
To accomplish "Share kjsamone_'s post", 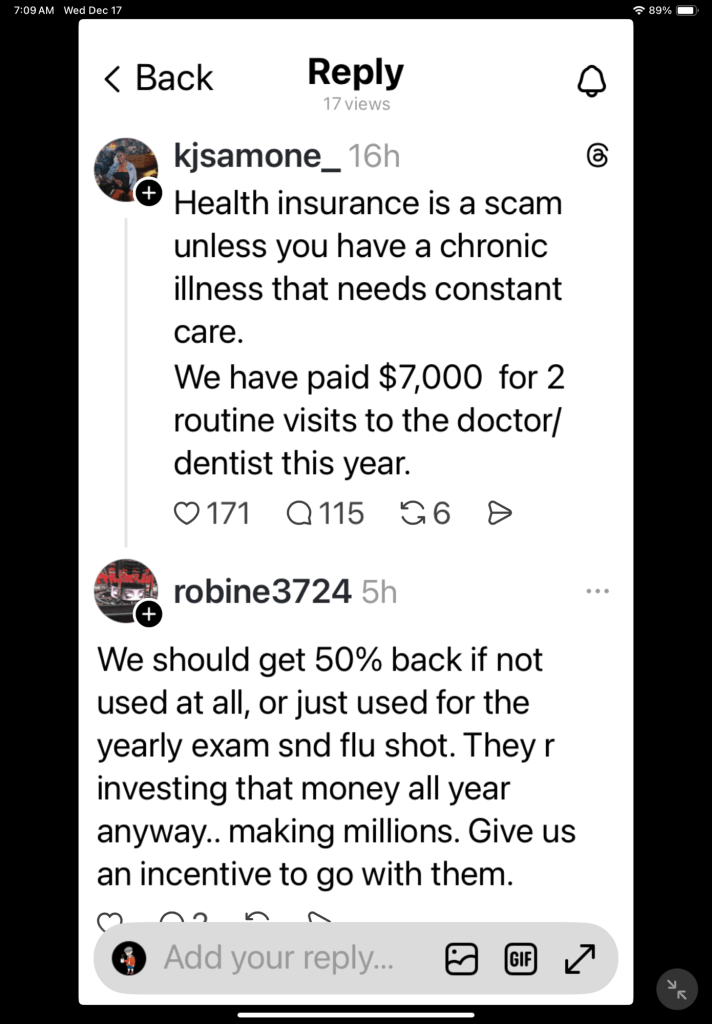I will [x=499, y=513].
